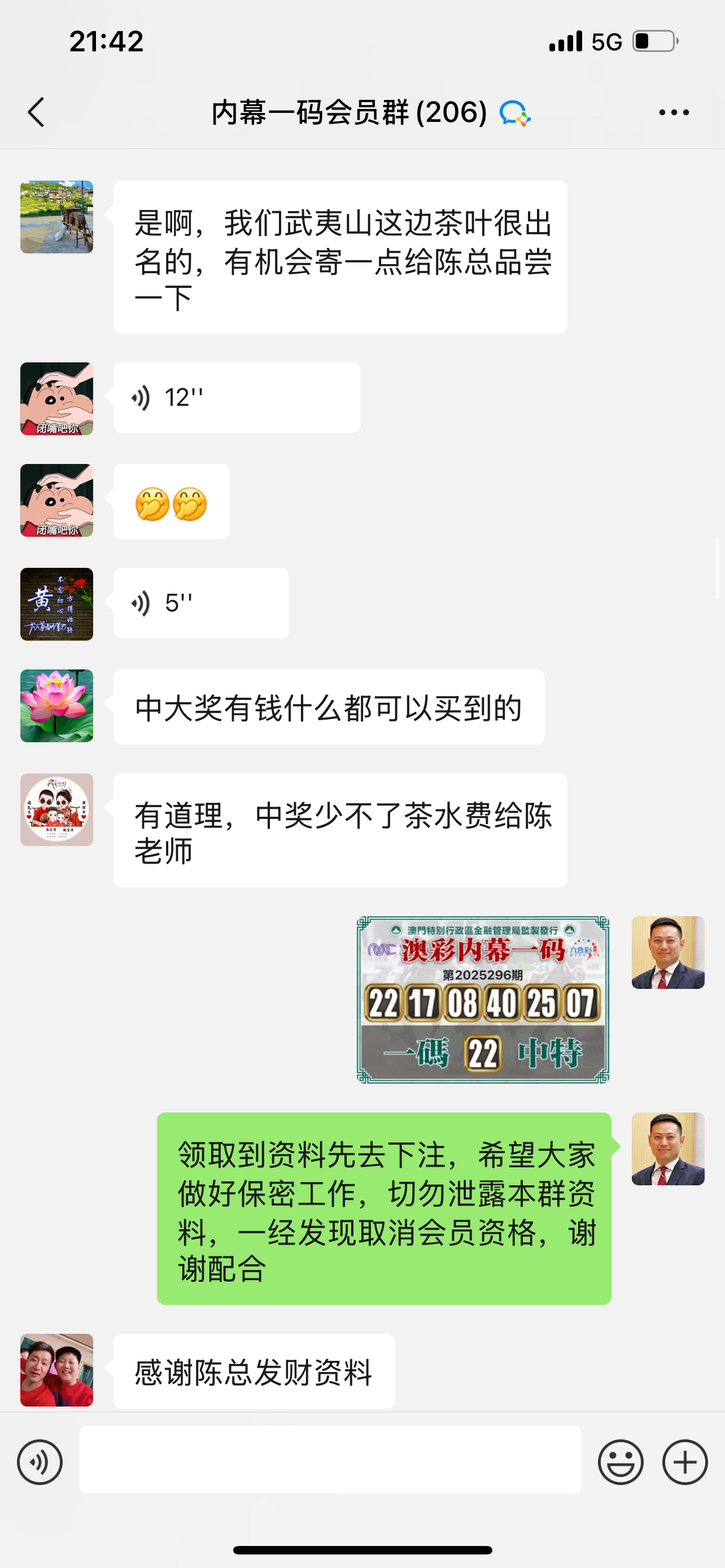Screen dimensions: 725x1568
Task: Open the lottery numbers image
Action: 483,1000
